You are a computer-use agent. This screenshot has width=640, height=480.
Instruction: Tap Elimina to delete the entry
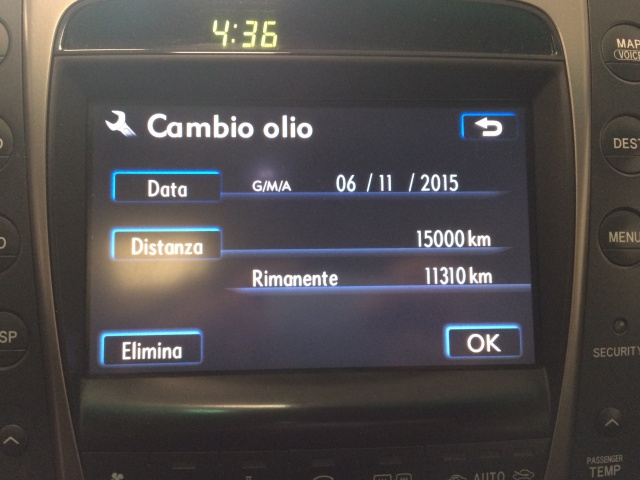click(x=151, y=350)
